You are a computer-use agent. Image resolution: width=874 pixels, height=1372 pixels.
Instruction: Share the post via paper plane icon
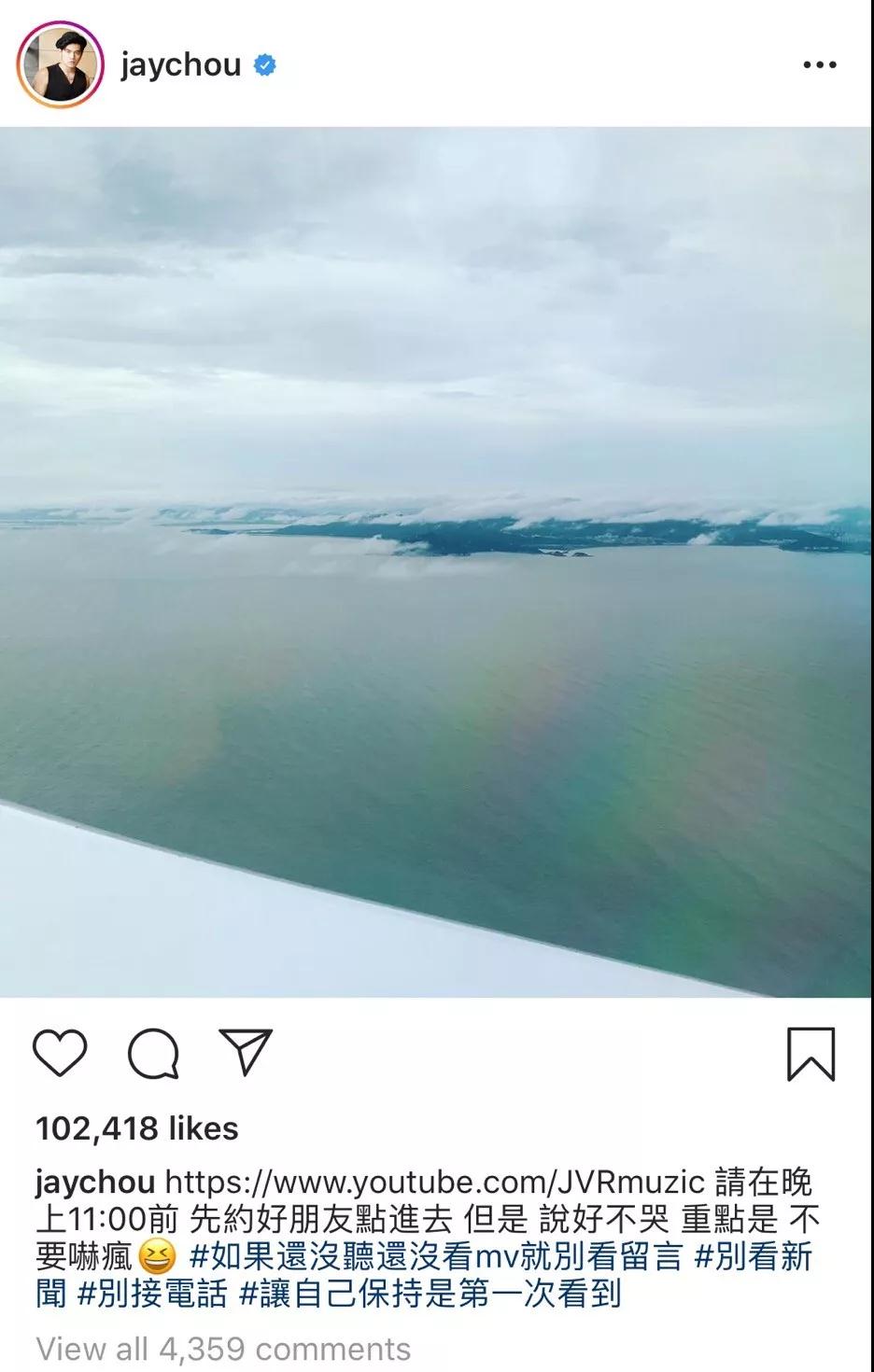pyautogui.click(x=245, y=1054)
